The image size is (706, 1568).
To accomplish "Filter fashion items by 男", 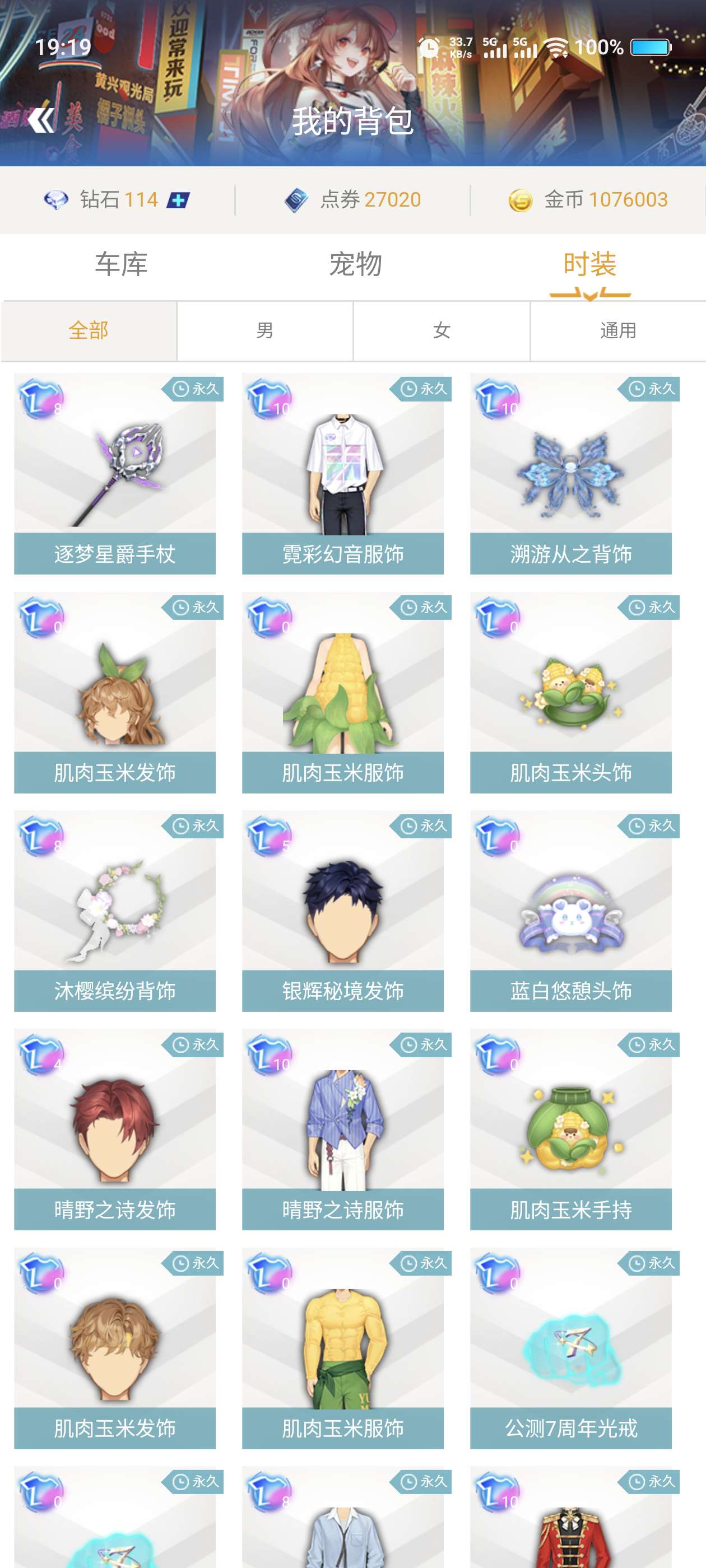I will [264, 330].
